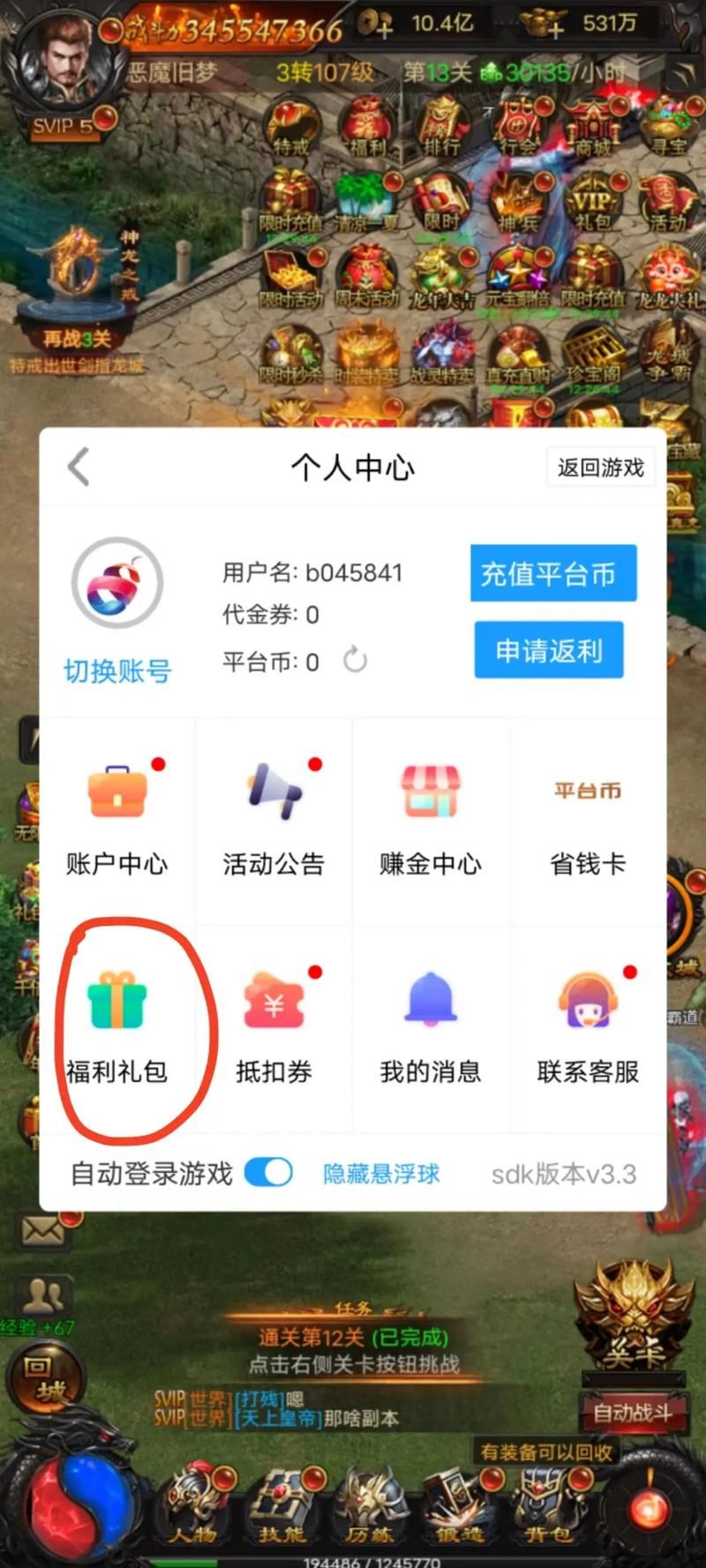Tap 申请返利 button
This screenshot has width=706, height=1568.
[548, 650]
